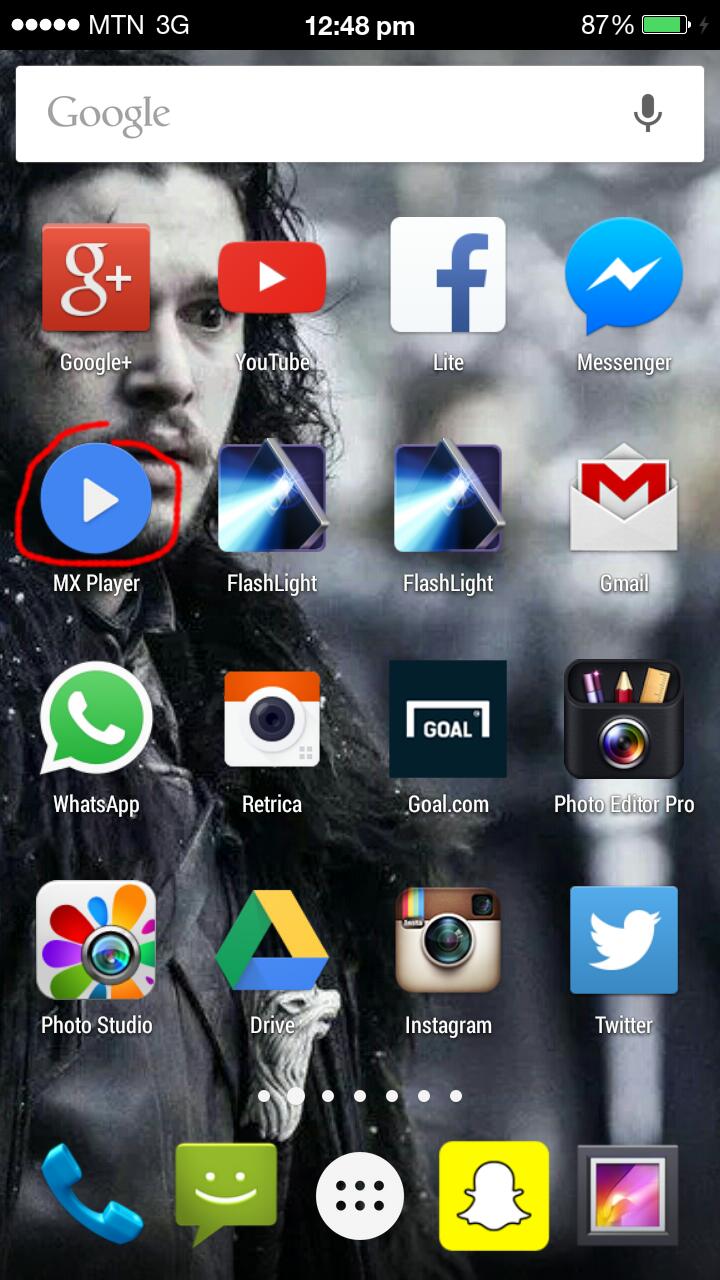Launch MX Player
Viewport: 720px width, 1280px height.
coord(96,498)
